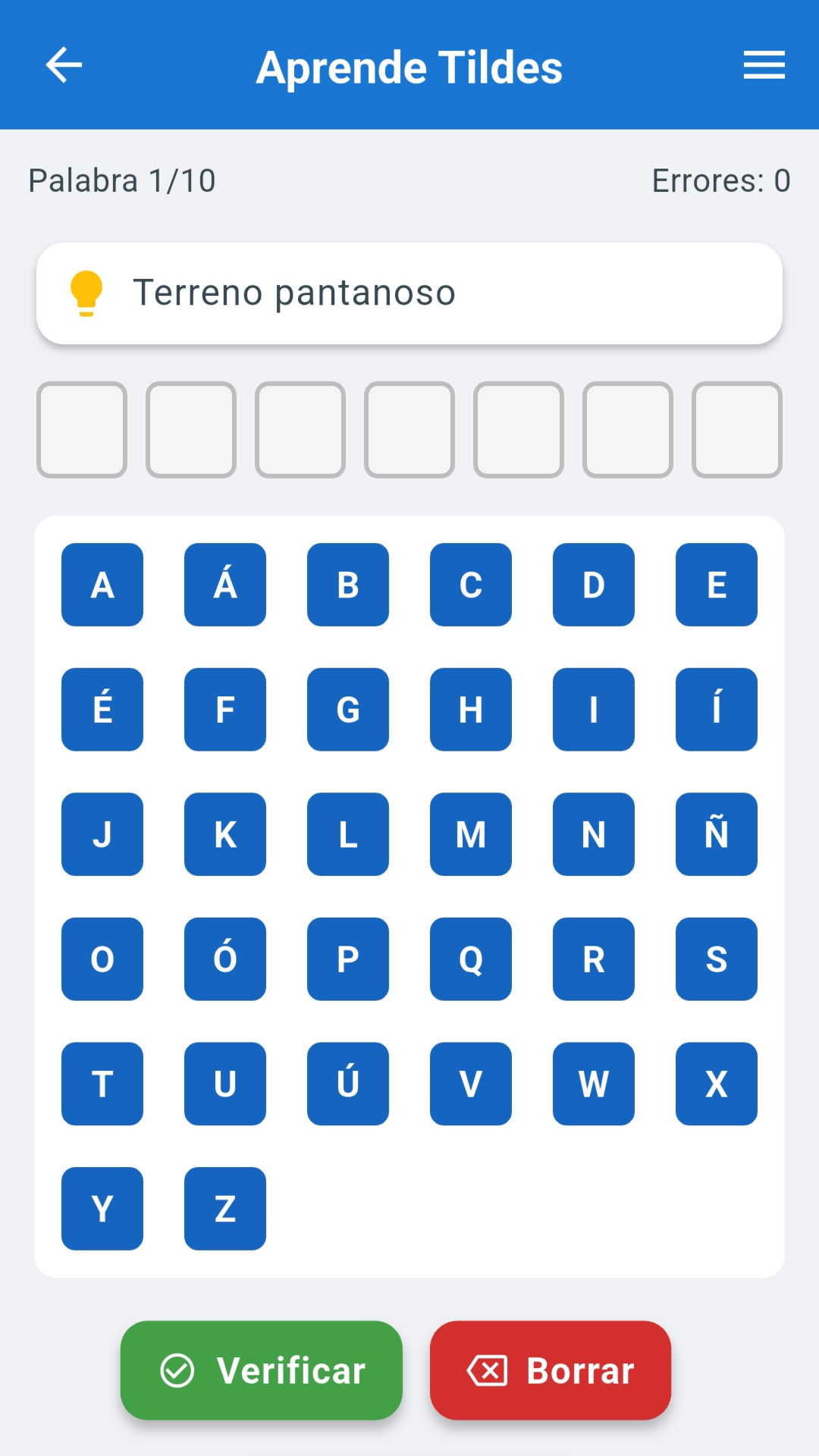Click the Terreno pantanoso hint text
Viewport: 819px width, 1456px height.
click(295, 293)
